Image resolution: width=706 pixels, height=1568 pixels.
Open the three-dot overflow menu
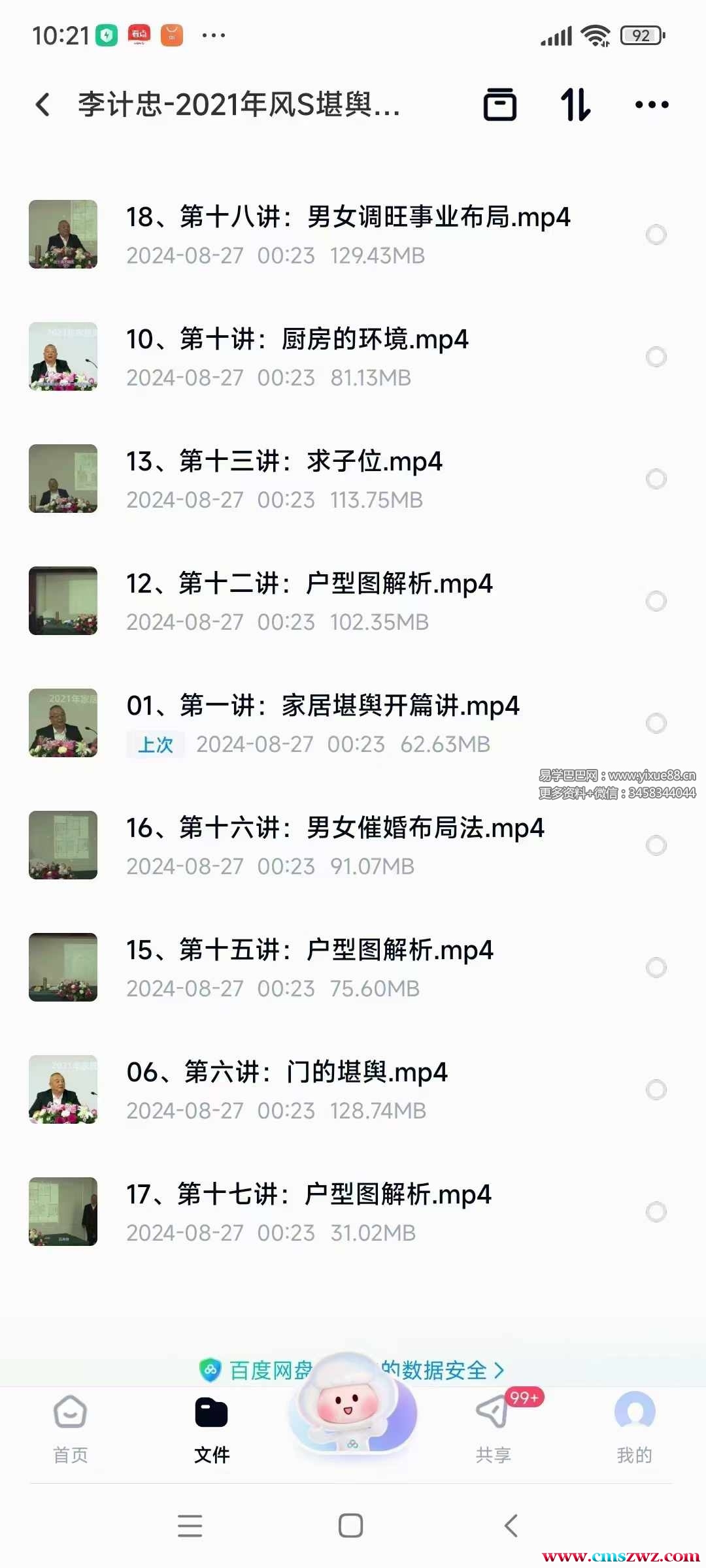pyautogui.click(x=652, y=105)
